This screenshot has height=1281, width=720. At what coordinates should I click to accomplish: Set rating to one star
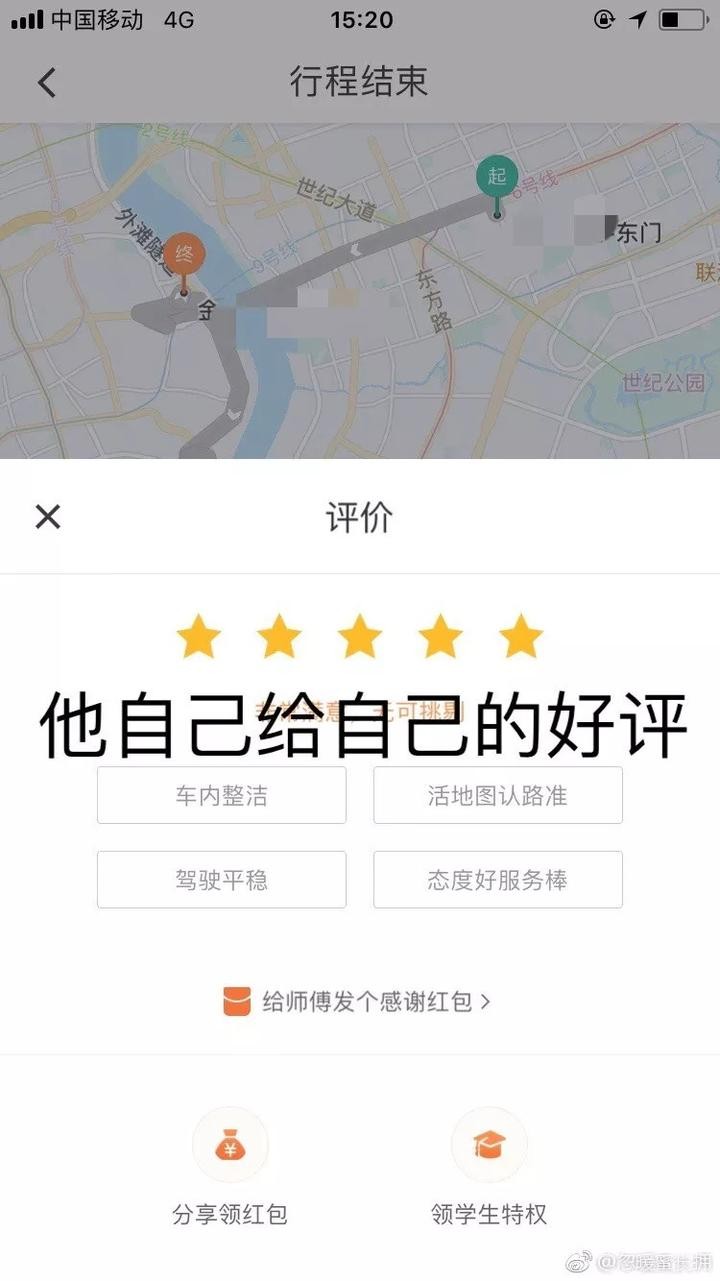point(198,638)
